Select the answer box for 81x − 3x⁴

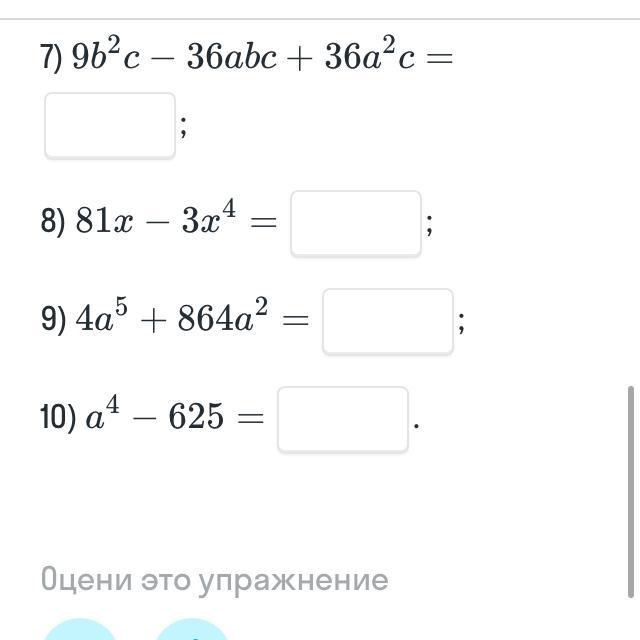[356, 223]
